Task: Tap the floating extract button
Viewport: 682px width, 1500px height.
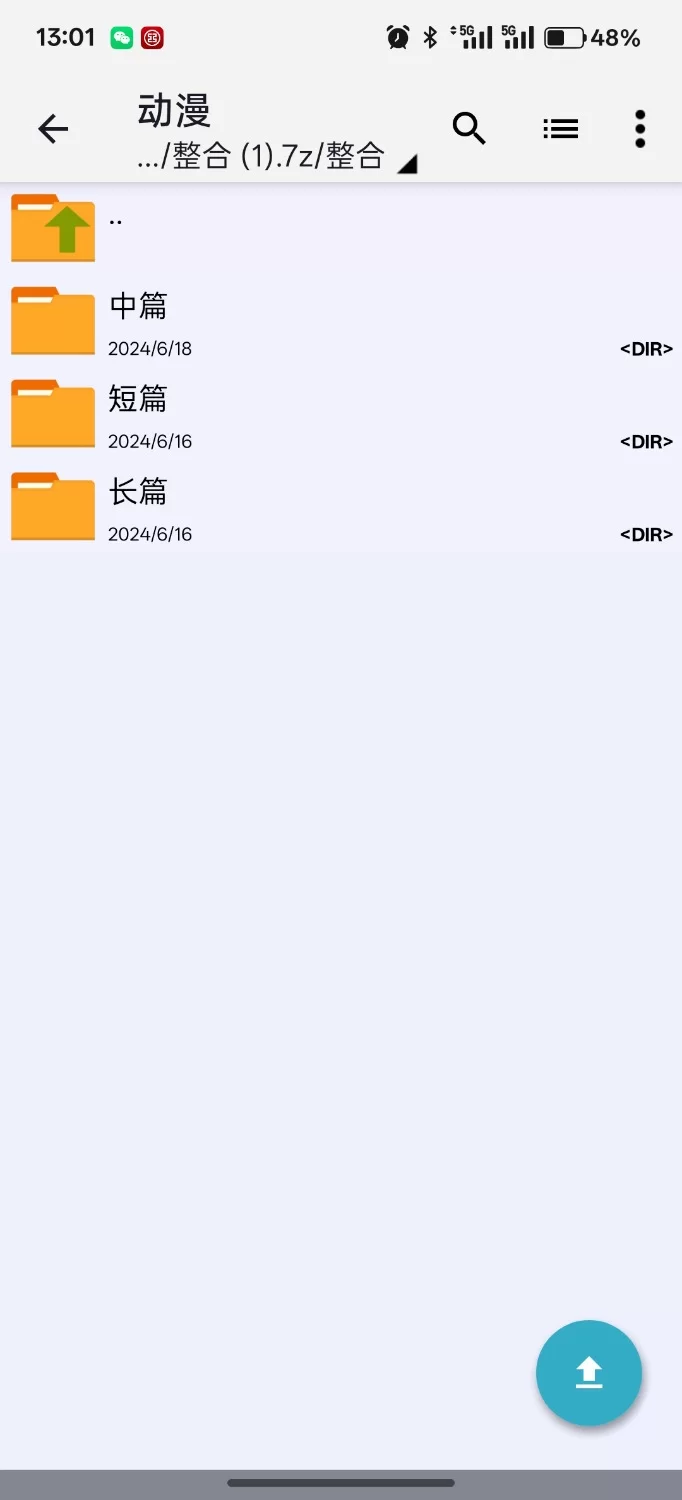Action: pyautogui.click(x=589, y=1372)
